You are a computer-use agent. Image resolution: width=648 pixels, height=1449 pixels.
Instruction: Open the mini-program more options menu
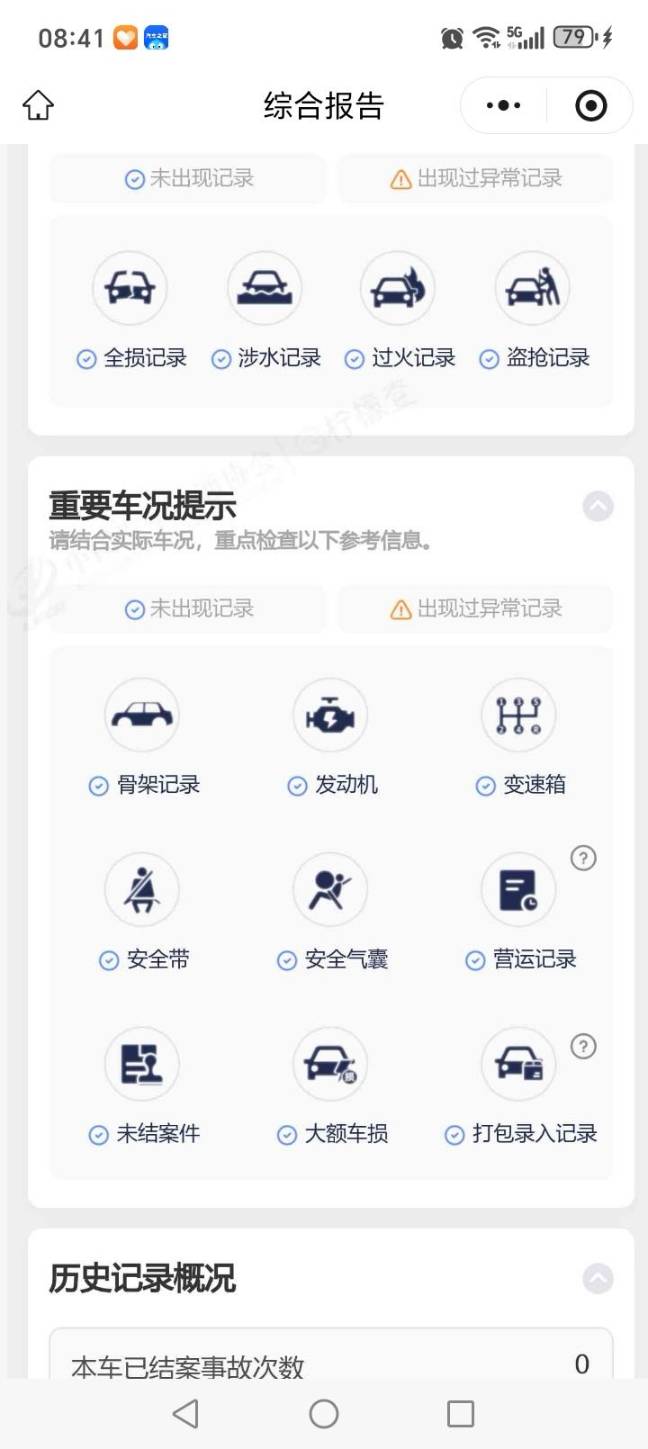[x=503, y=105]
